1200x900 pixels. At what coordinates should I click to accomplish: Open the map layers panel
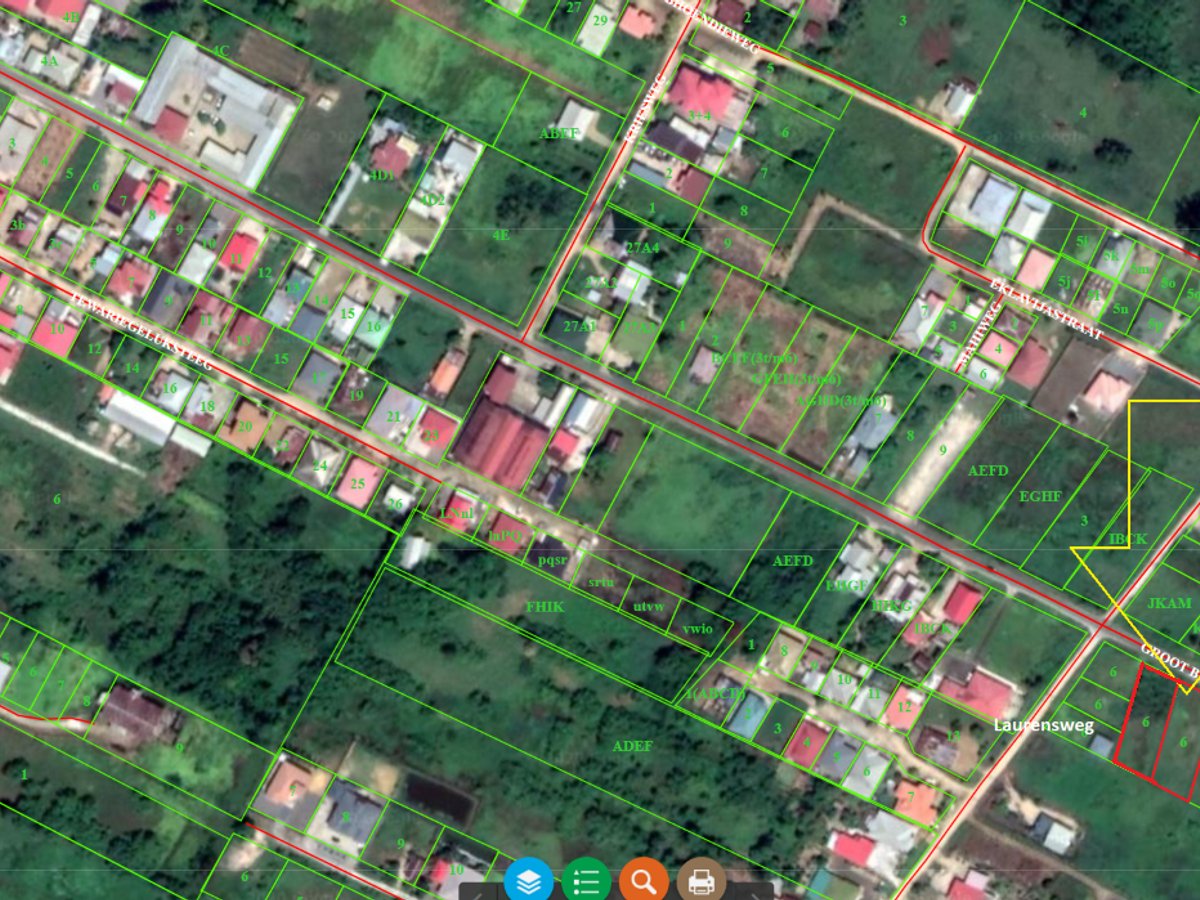point(529,882)
